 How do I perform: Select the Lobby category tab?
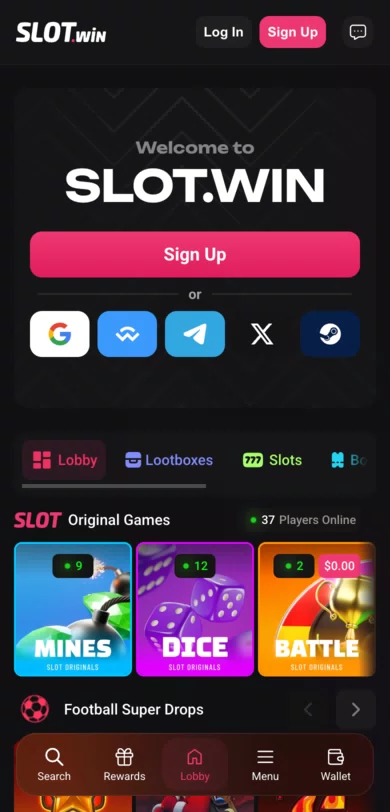click(64, 460)
